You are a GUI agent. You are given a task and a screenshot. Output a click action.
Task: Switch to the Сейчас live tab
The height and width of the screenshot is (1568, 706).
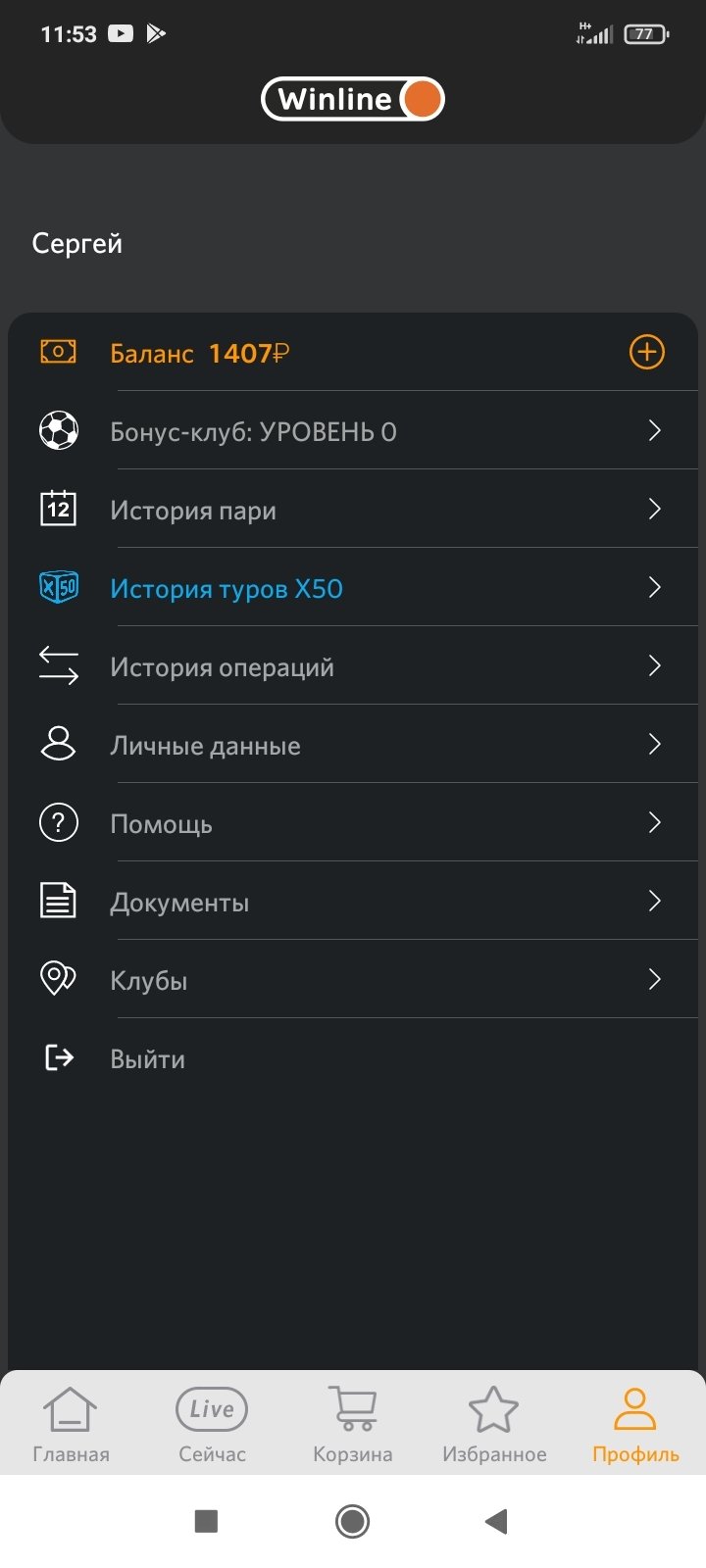212,1425
